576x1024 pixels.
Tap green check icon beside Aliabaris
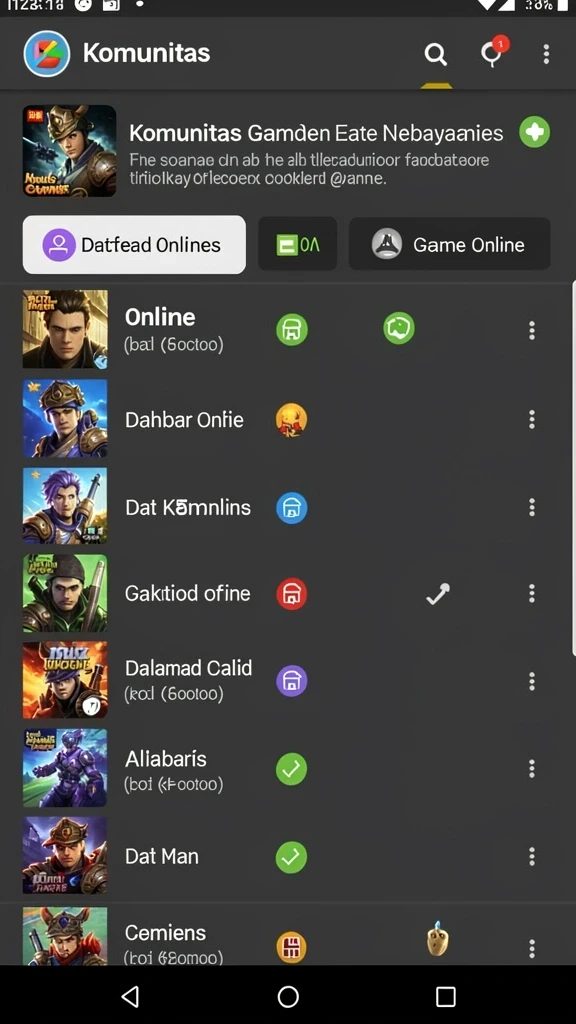291,769
